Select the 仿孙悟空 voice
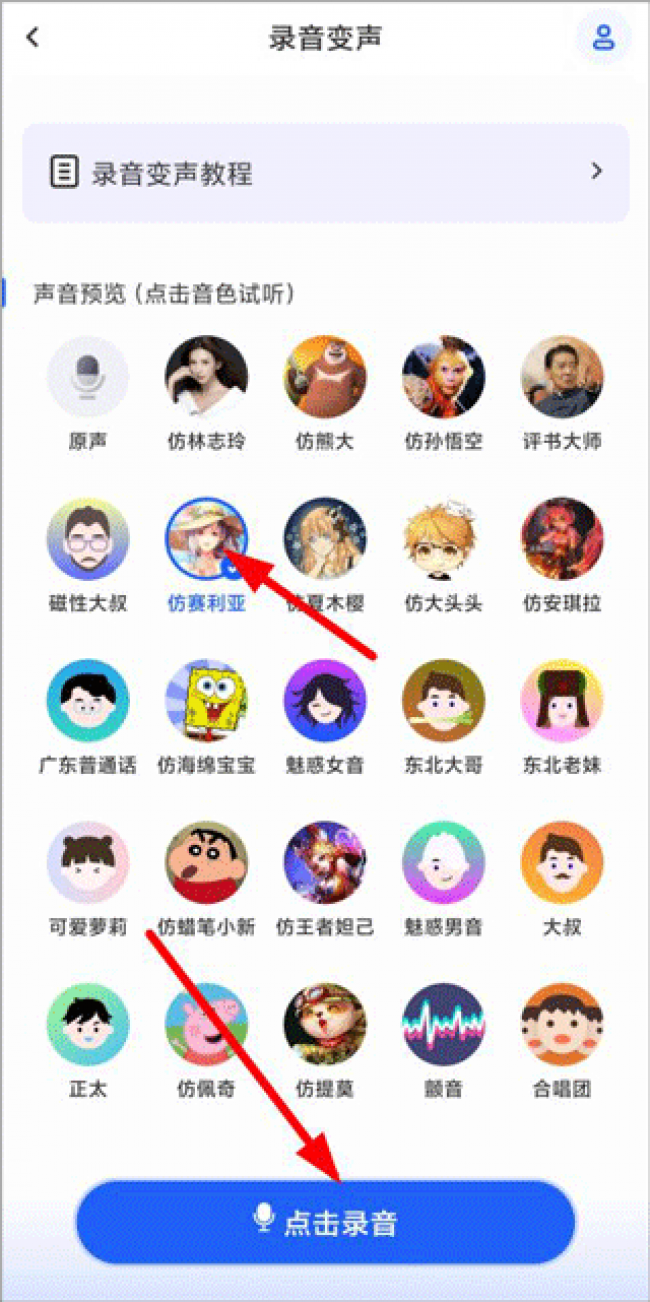 pyautogui.click(x=443, y=377)
